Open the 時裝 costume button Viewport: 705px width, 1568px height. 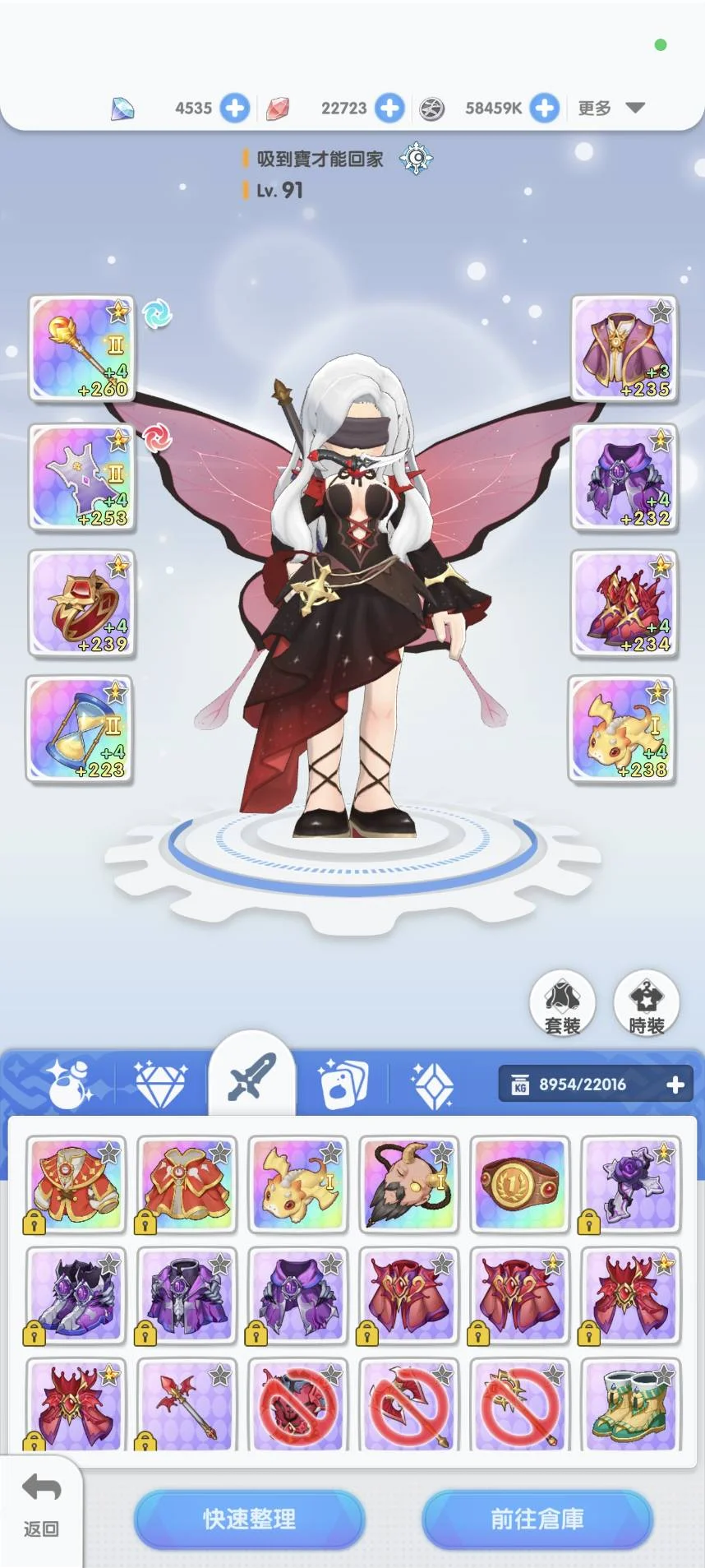(x=647, y=1002)
